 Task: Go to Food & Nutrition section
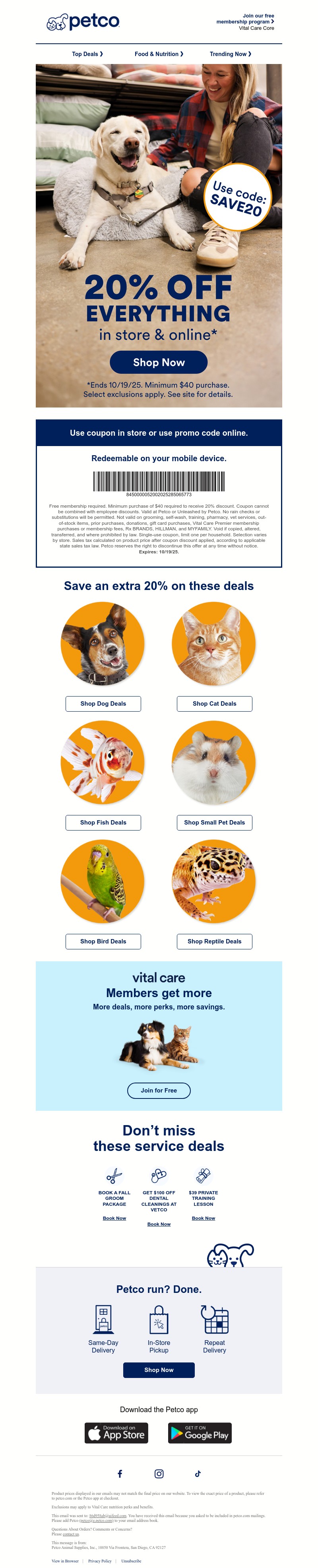point(159,54)
